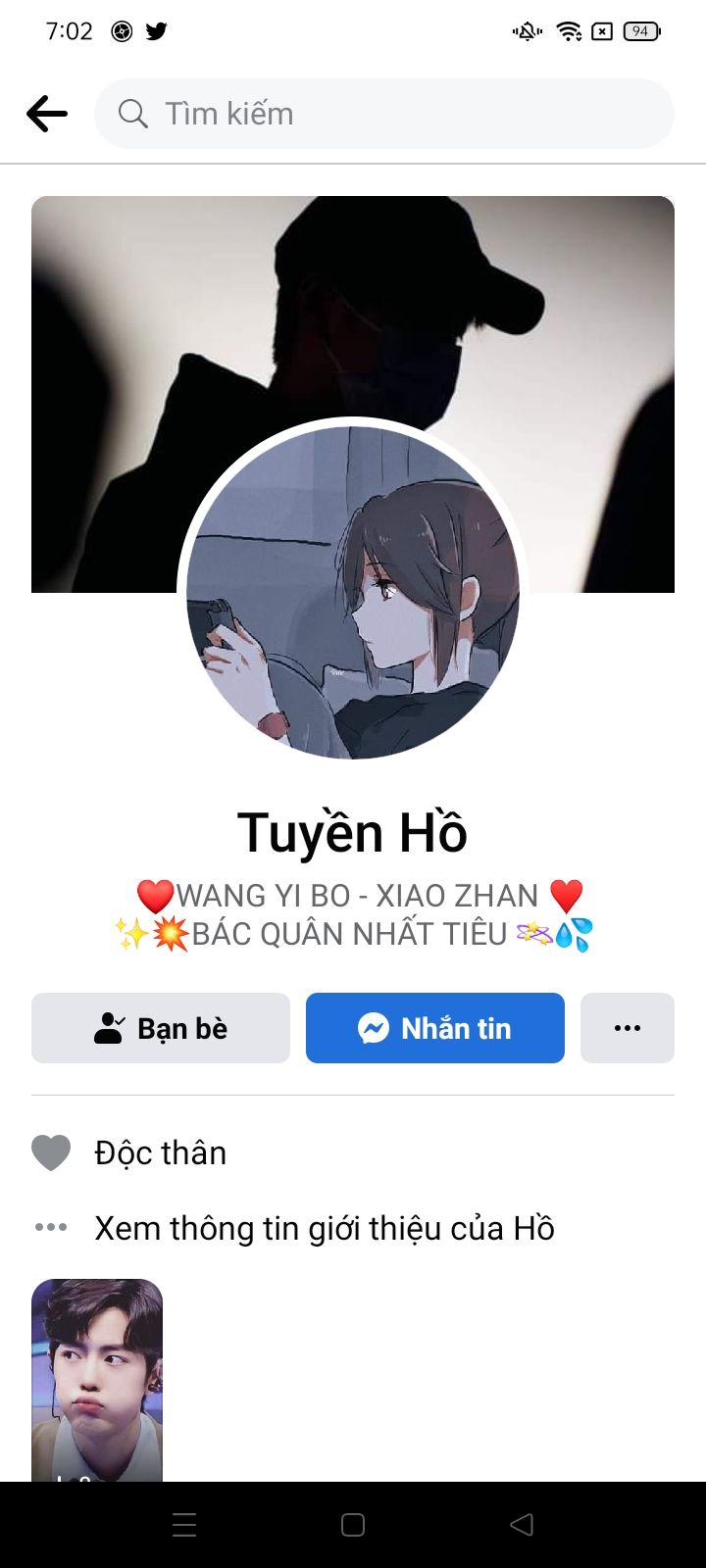Go back using the top arrow
The height and width of the screenshot is (1568, 706).
[47, 114]
